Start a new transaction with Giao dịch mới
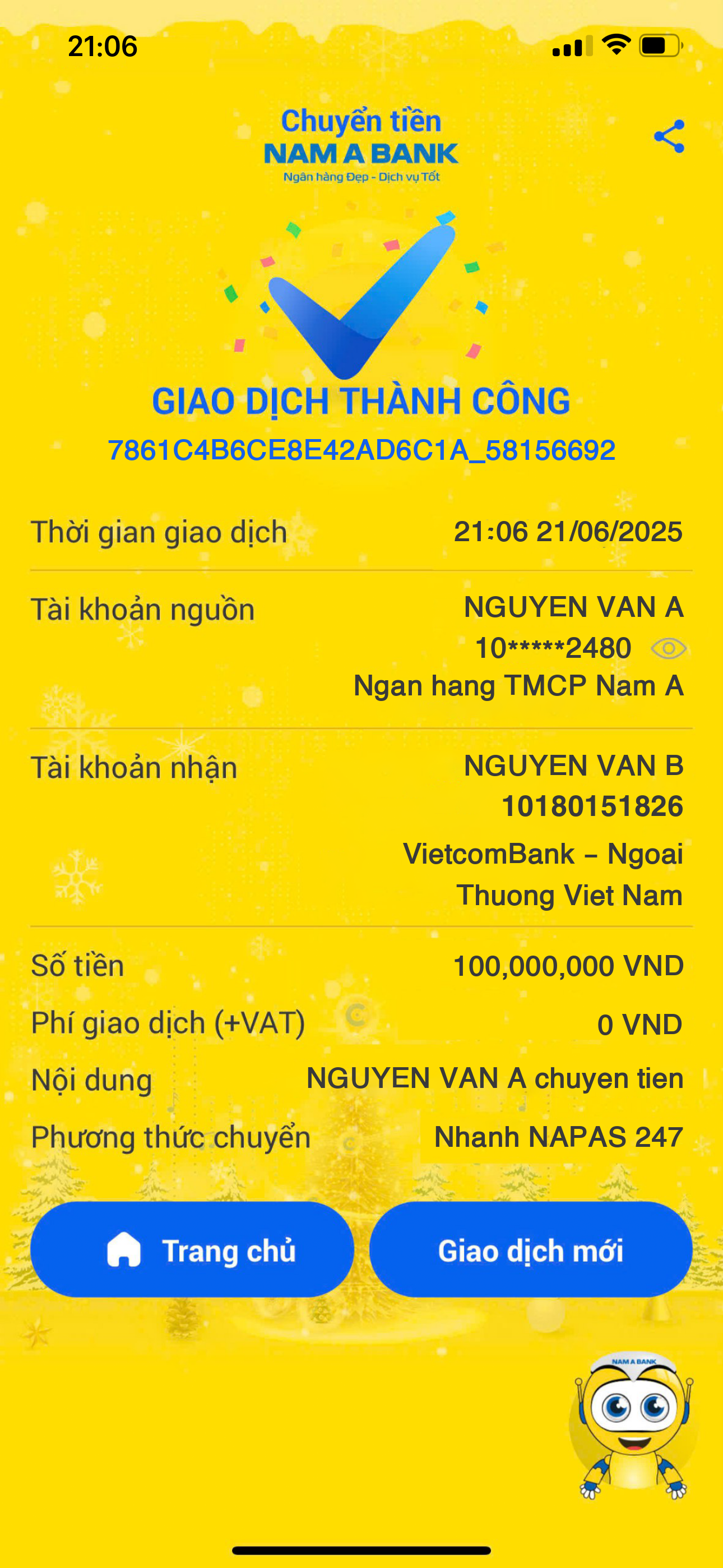 (531, 1251)
